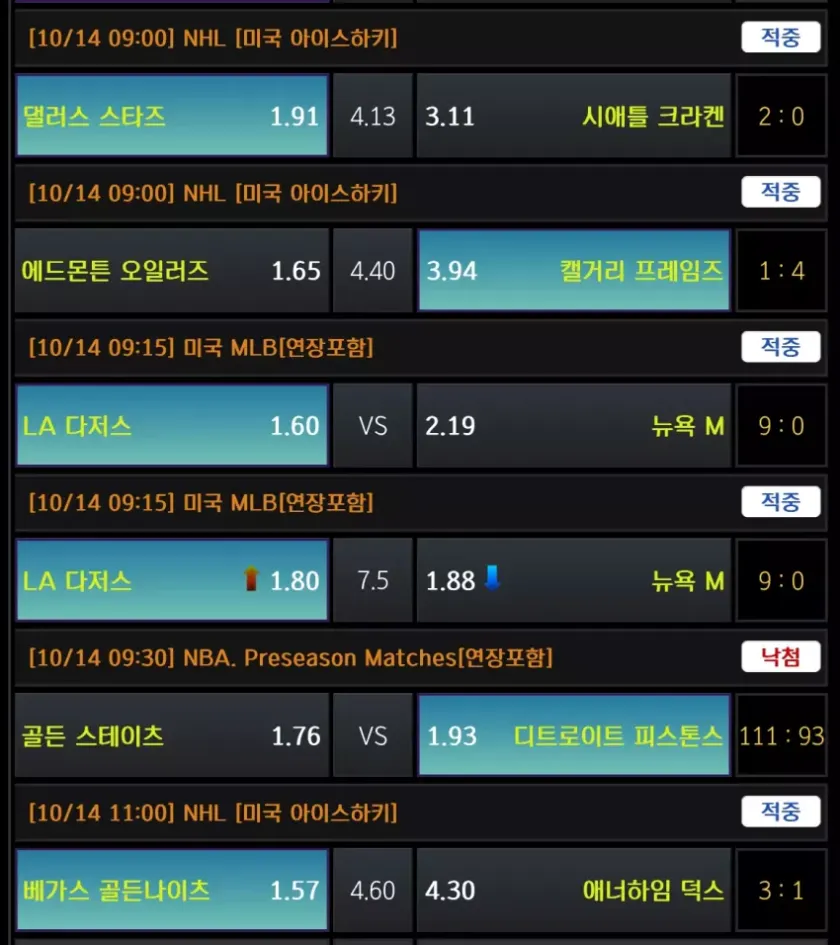The image size is (840, 945).
Task: Choose the 4.13 draw odds
Action: (x=372, y=116)
